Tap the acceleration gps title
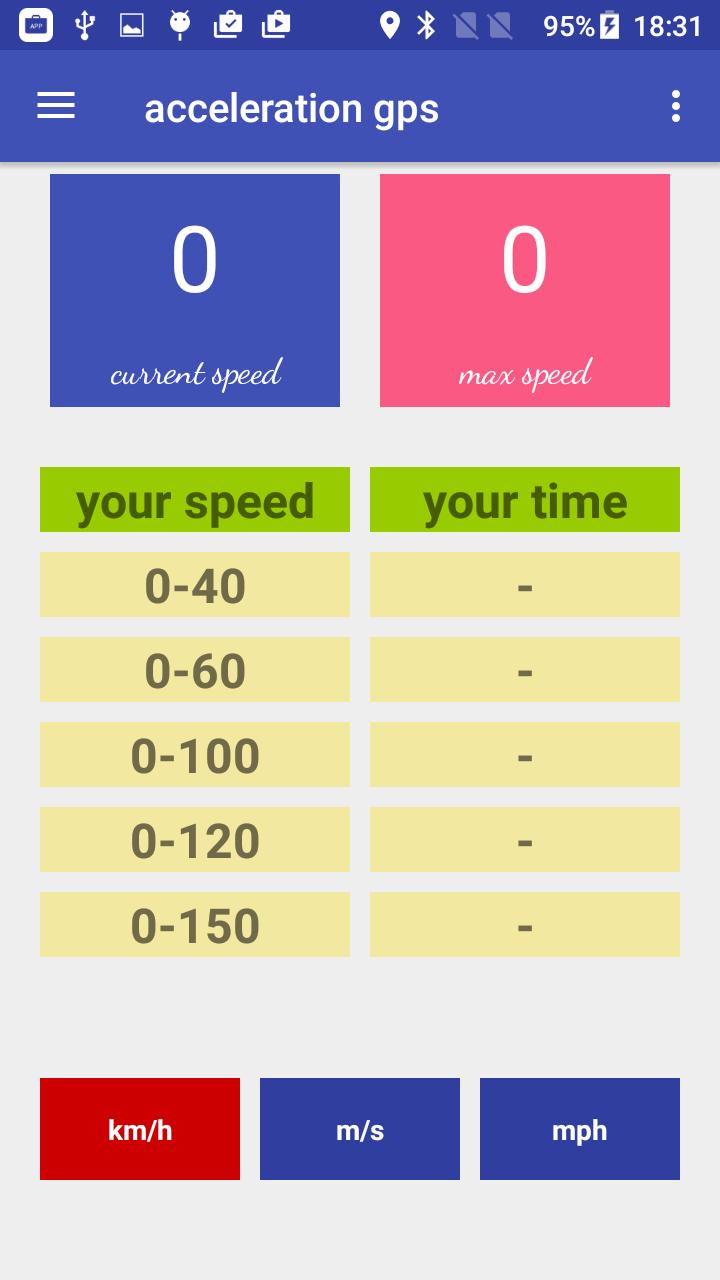Viewport: 720px width, 1280px height. point(292,108)
